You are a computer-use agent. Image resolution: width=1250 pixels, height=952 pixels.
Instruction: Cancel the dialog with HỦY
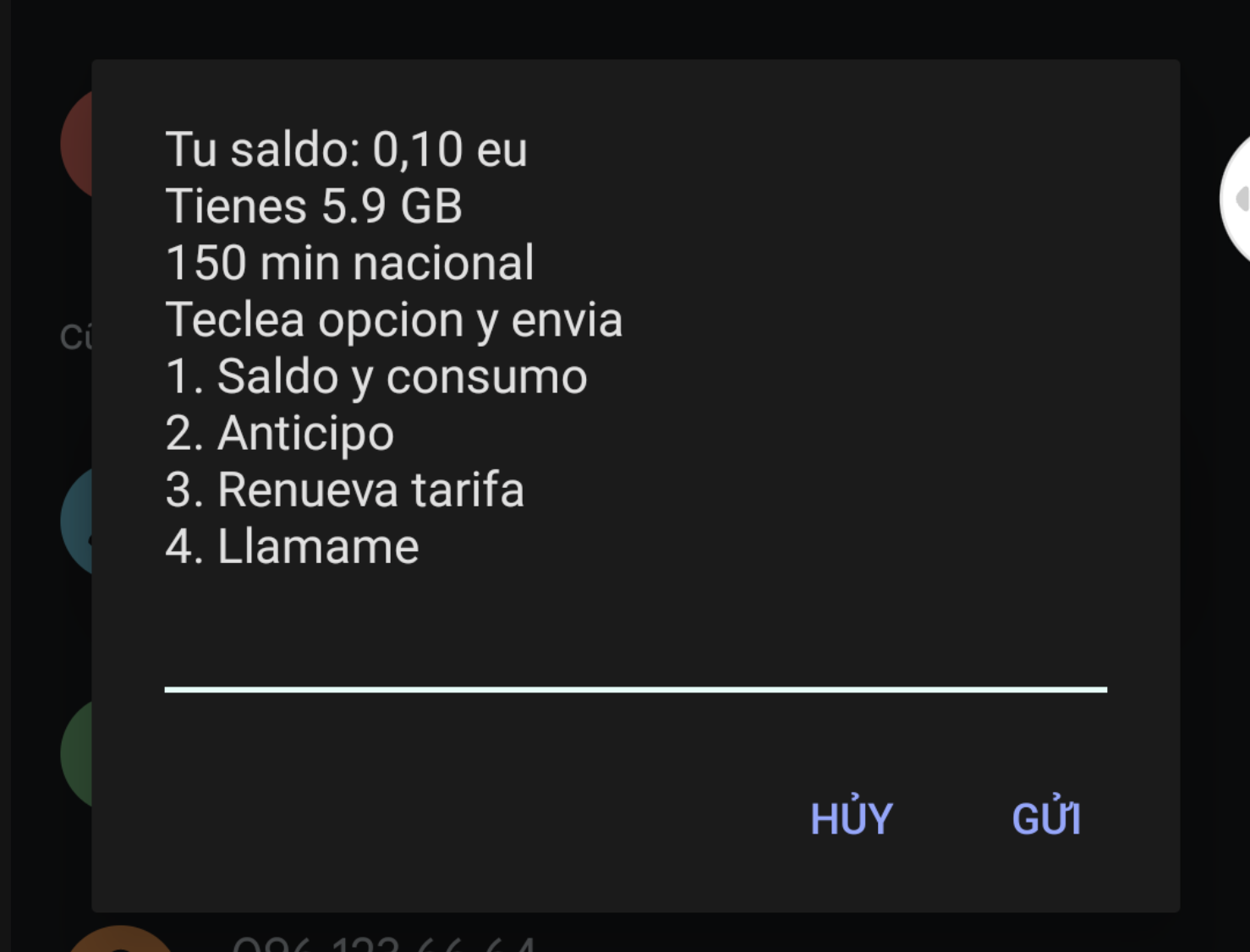coord(851,818)
